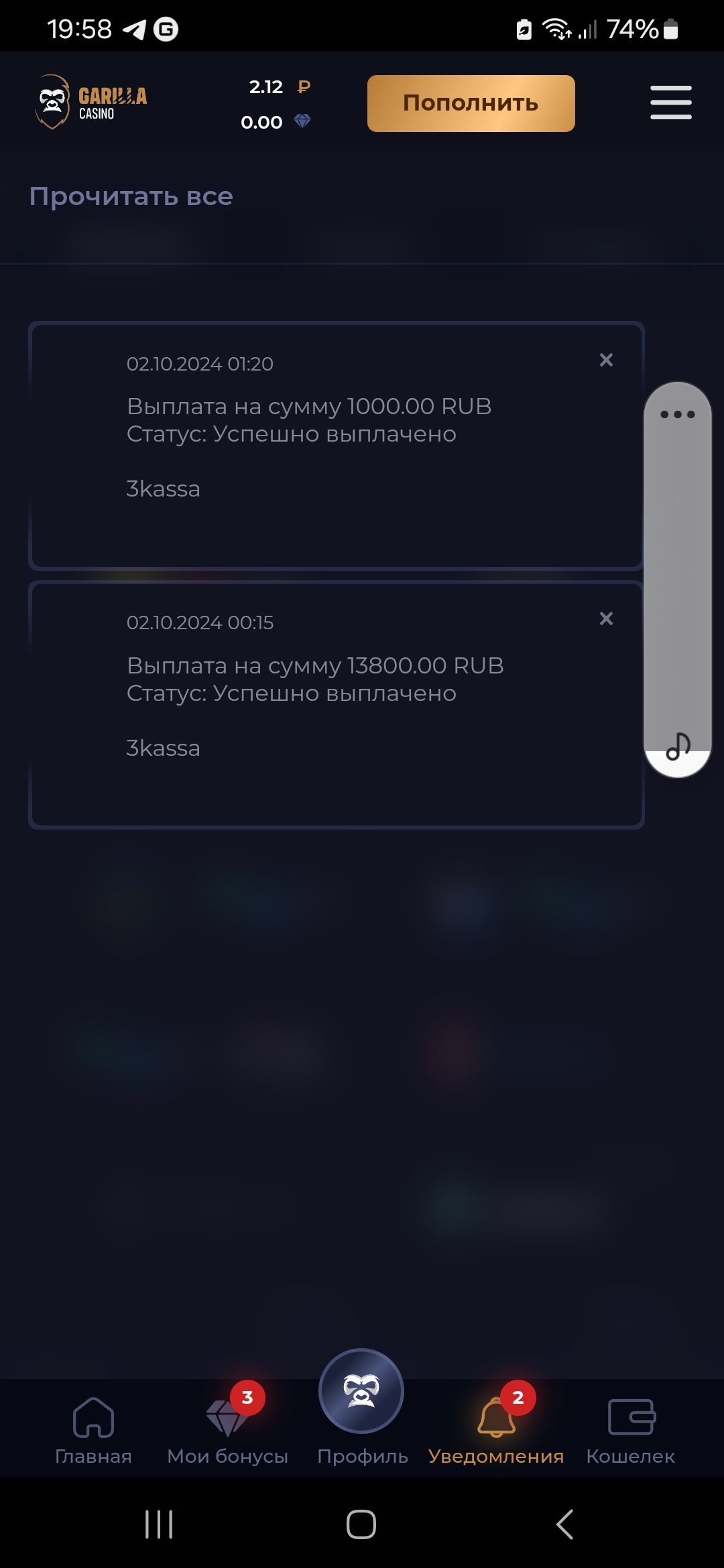Dismiss the 13800.00 RUB payout notification
Screen dimensions: 724x1568
pos(606,618)
